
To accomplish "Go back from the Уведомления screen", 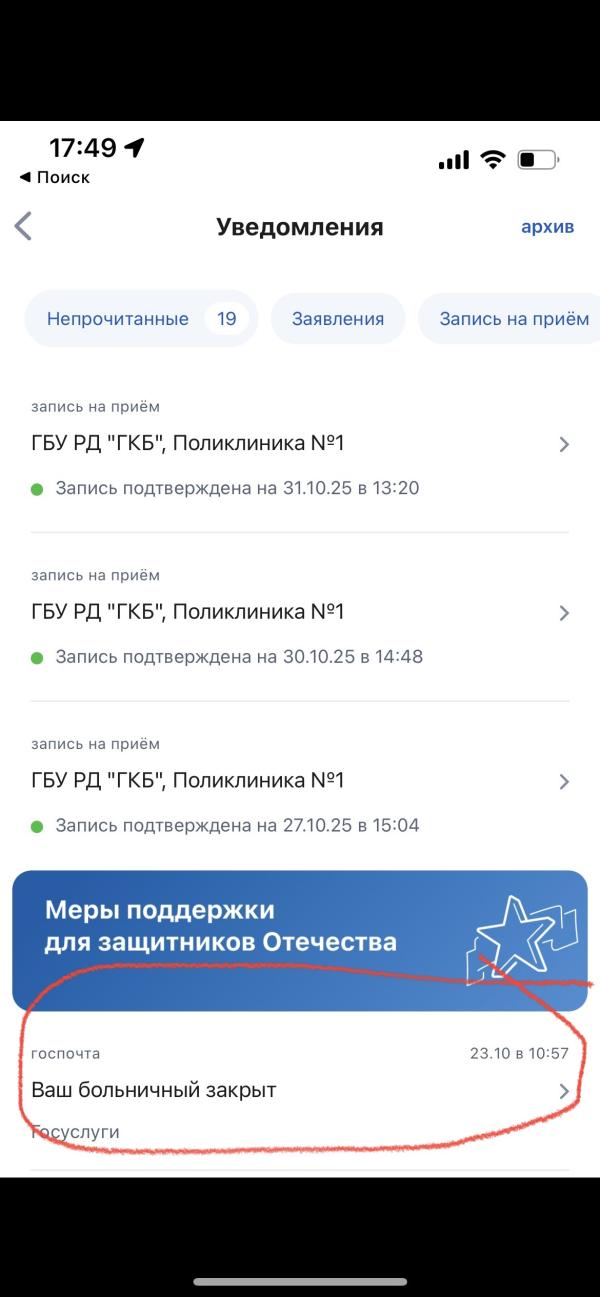I will [x=24, y=227].
